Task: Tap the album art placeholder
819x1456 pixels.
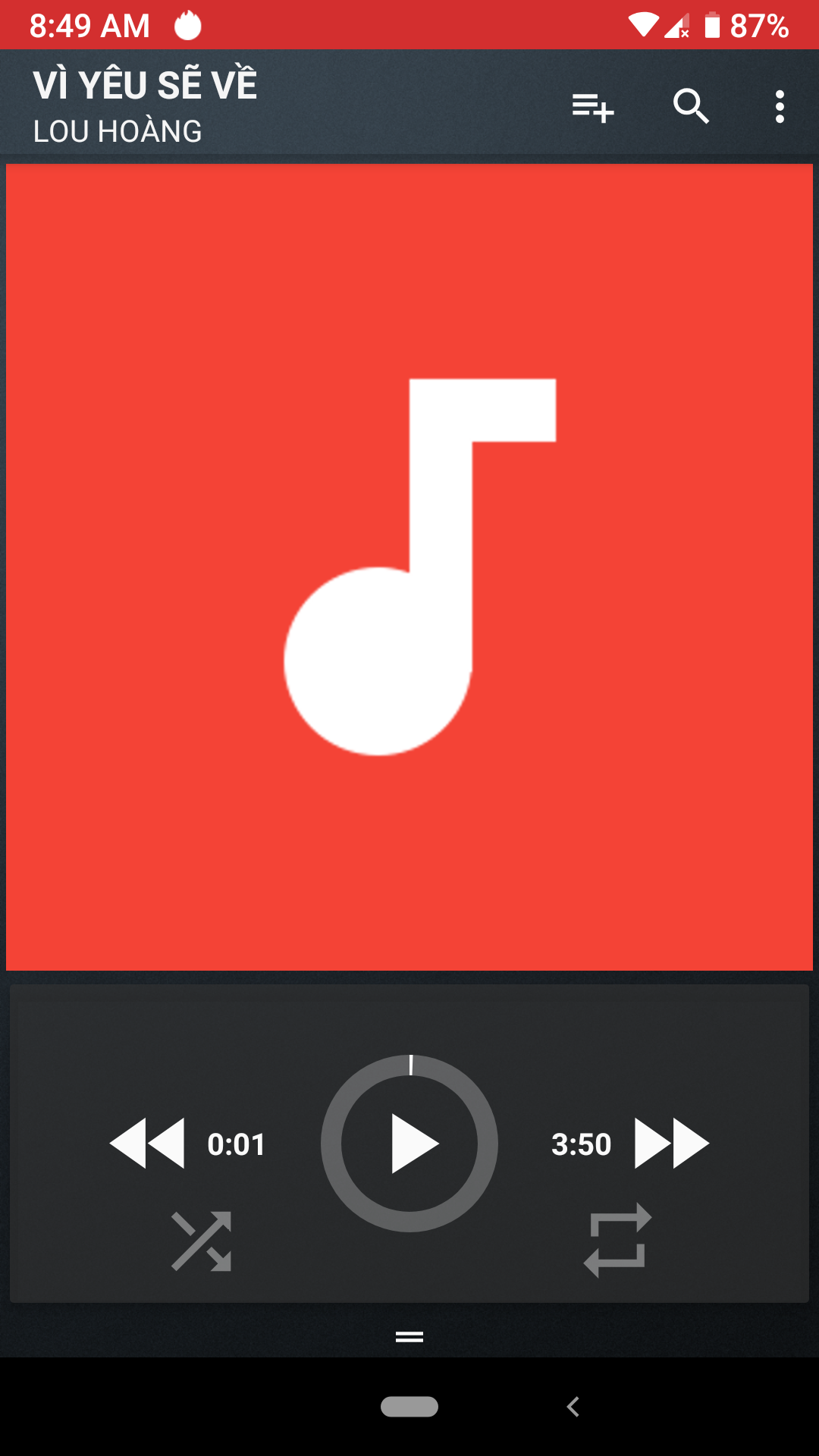Action: pyautogui.click(x=409, y=567)
